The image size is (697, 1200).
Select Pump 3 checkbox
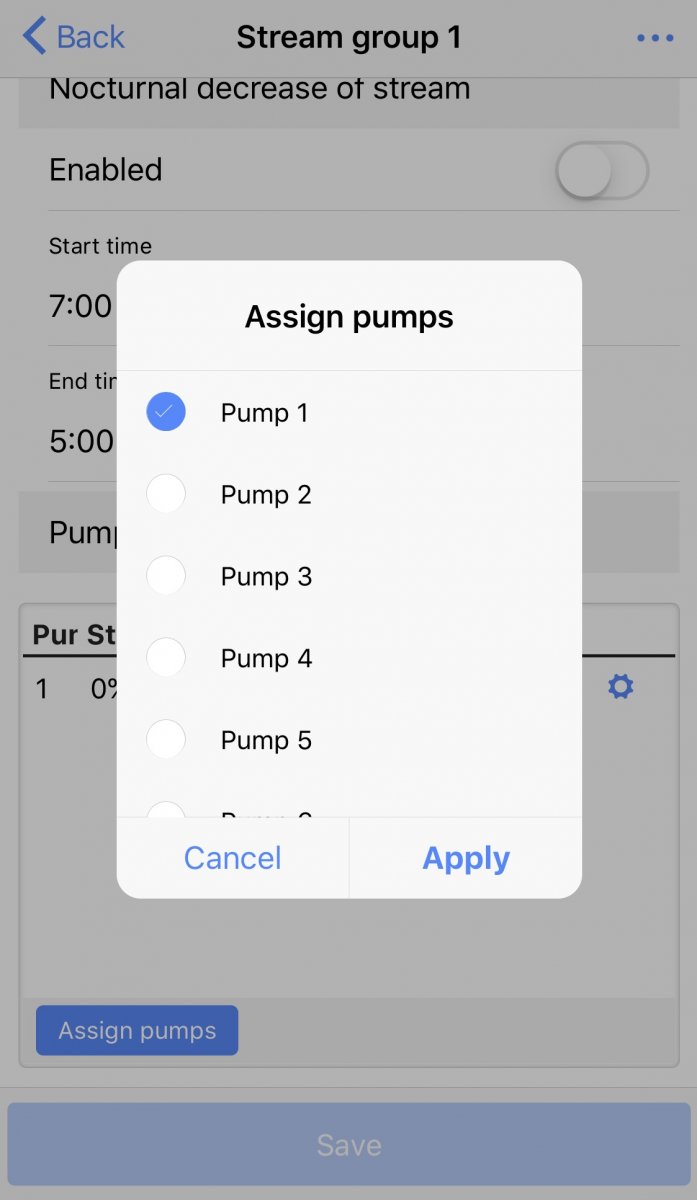tap(166, 576)
